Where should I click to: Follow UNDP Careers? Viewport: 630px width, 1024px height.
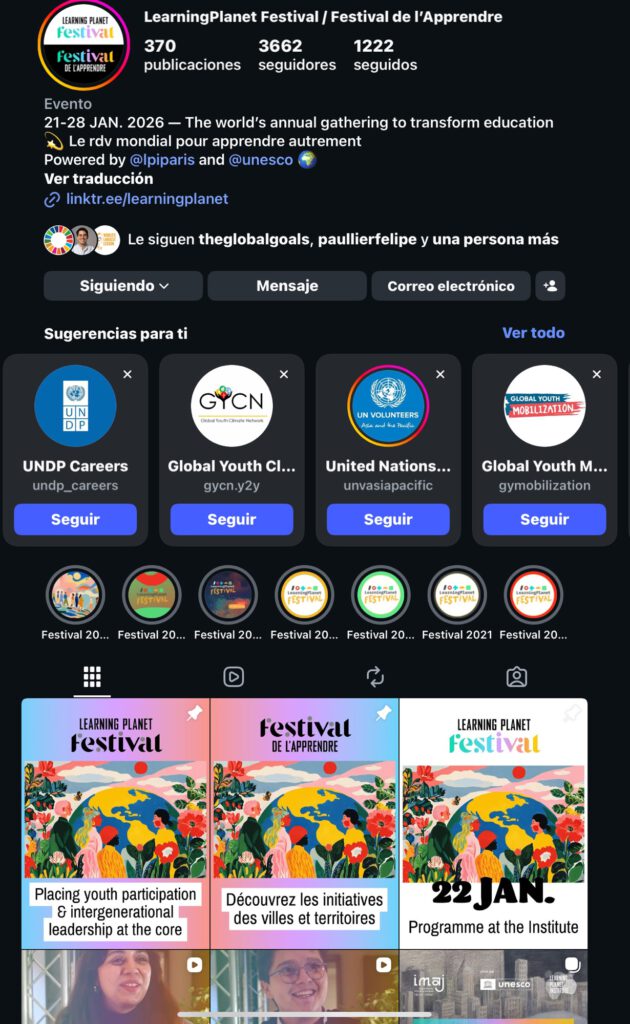click(x=75, y=519)
